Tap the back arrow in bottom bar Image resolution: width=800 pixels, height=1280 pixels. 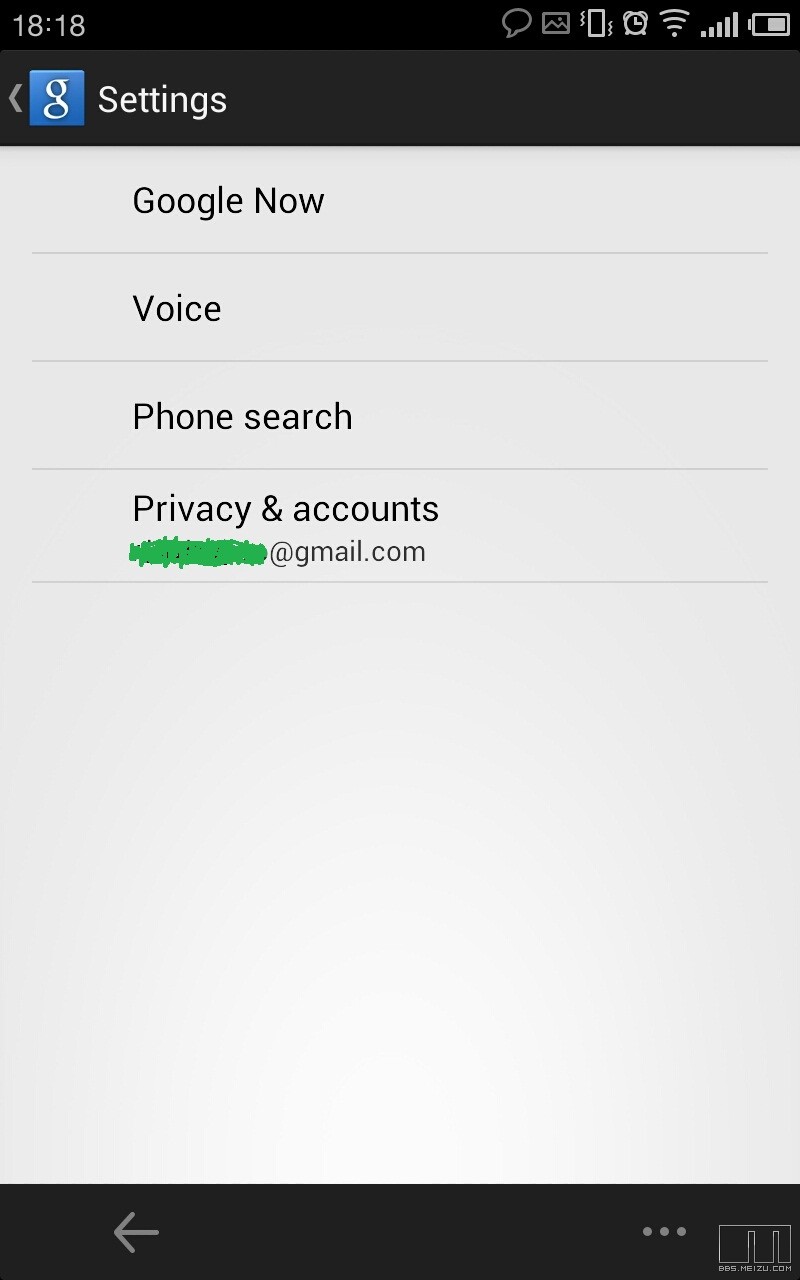pyautogui.click(x=136, y=1232)
